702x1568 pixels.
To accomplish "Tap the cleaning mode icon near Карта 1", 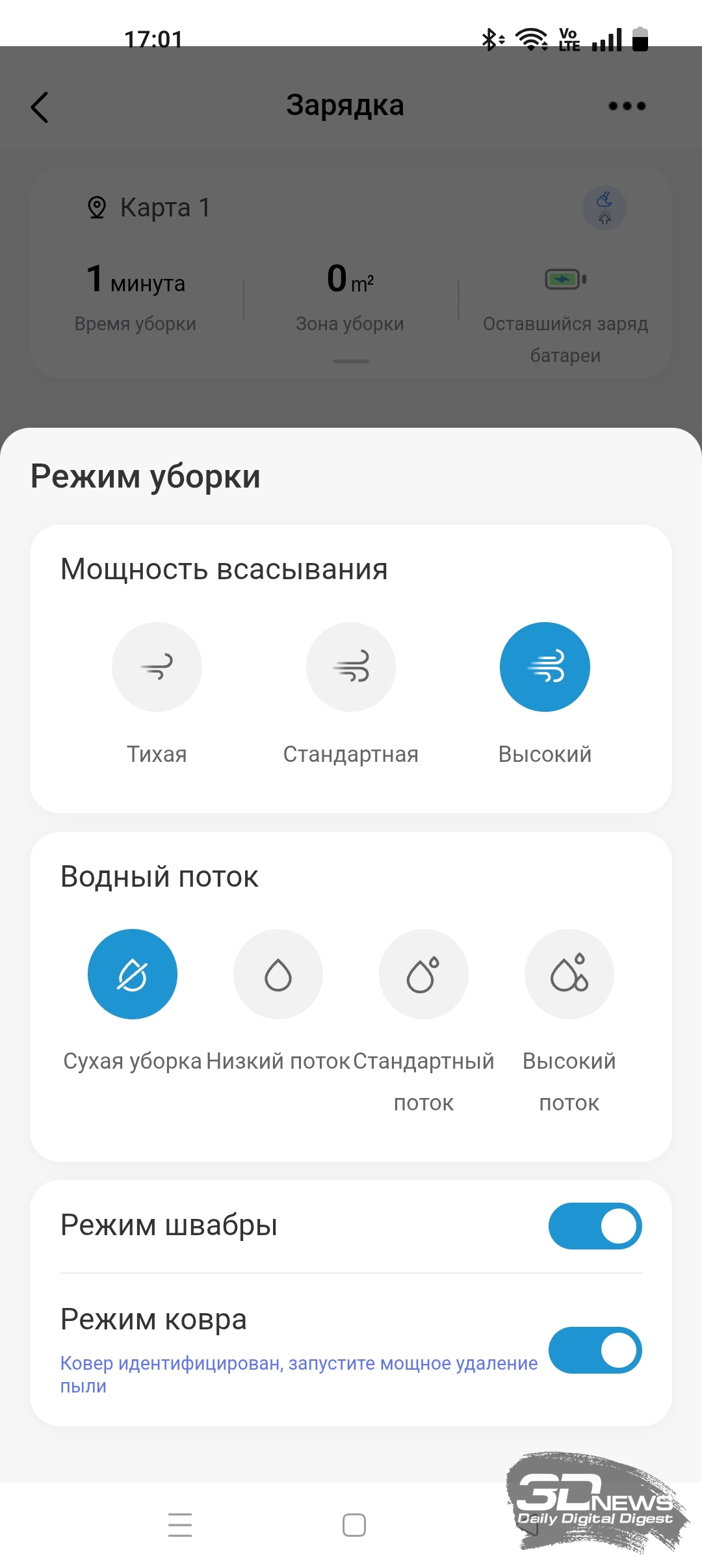I will tap(604, 208).
